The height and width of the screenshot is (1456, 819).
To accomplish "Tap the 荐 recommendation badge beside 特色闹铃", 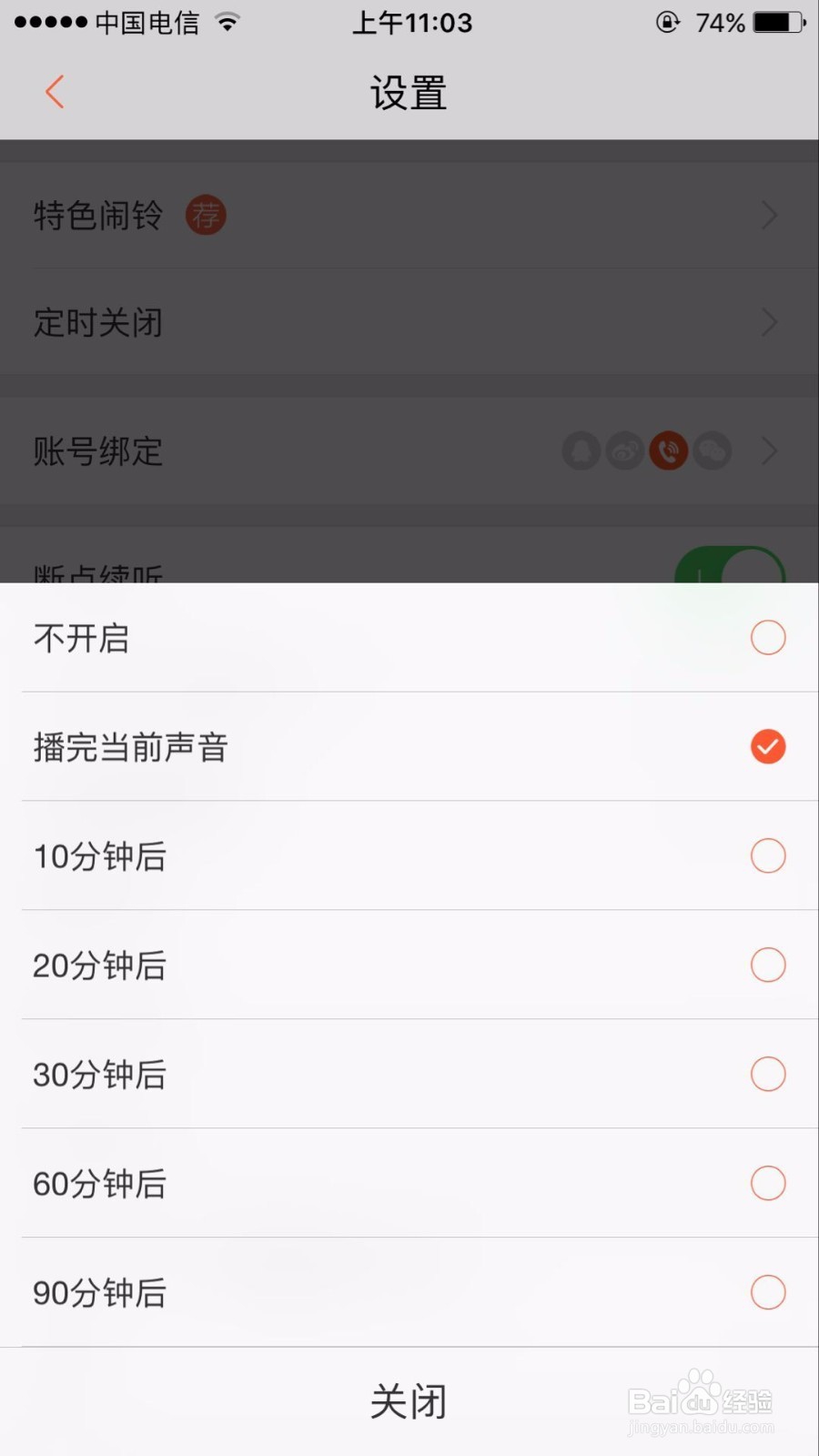I will pyautogui.click(x=206, y=215).
